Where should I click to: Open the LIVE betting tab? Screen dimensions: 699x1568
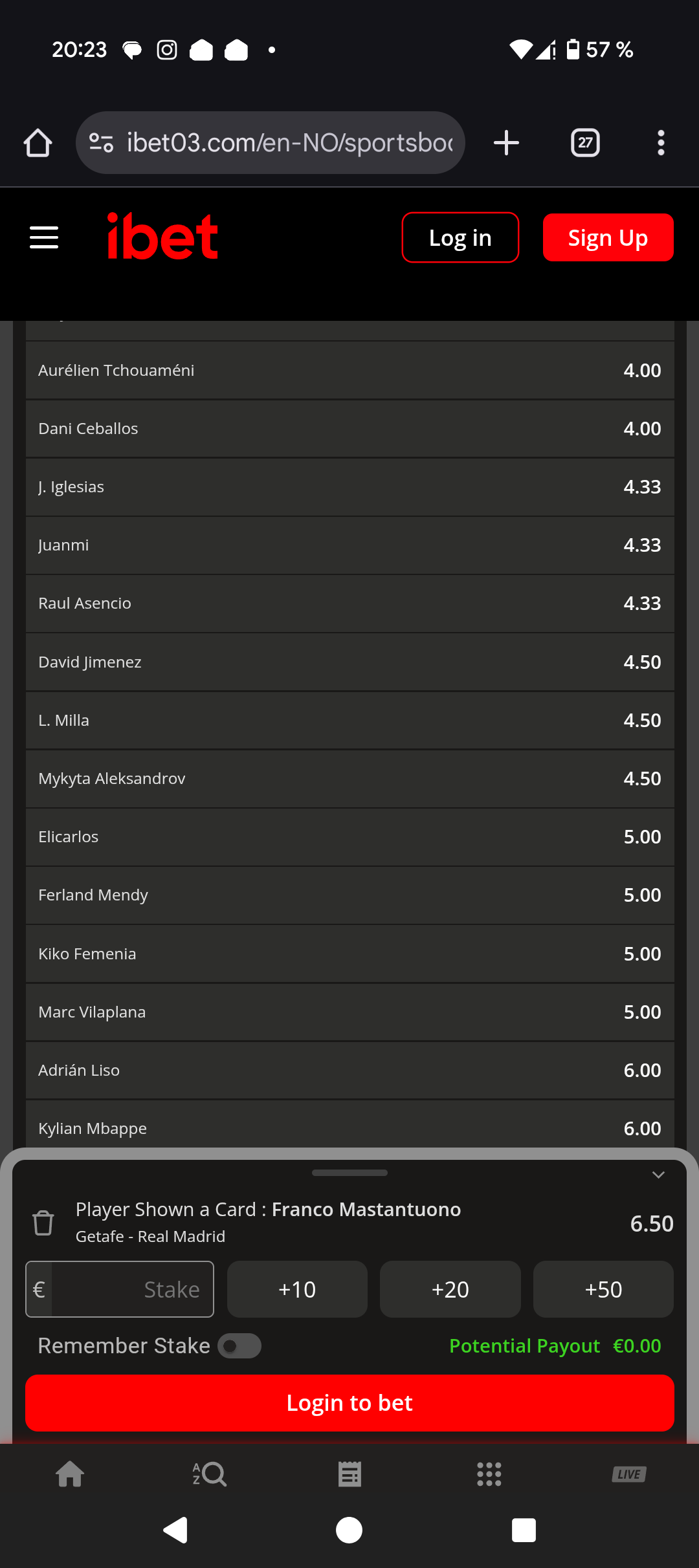click(x=628, y=1474)
